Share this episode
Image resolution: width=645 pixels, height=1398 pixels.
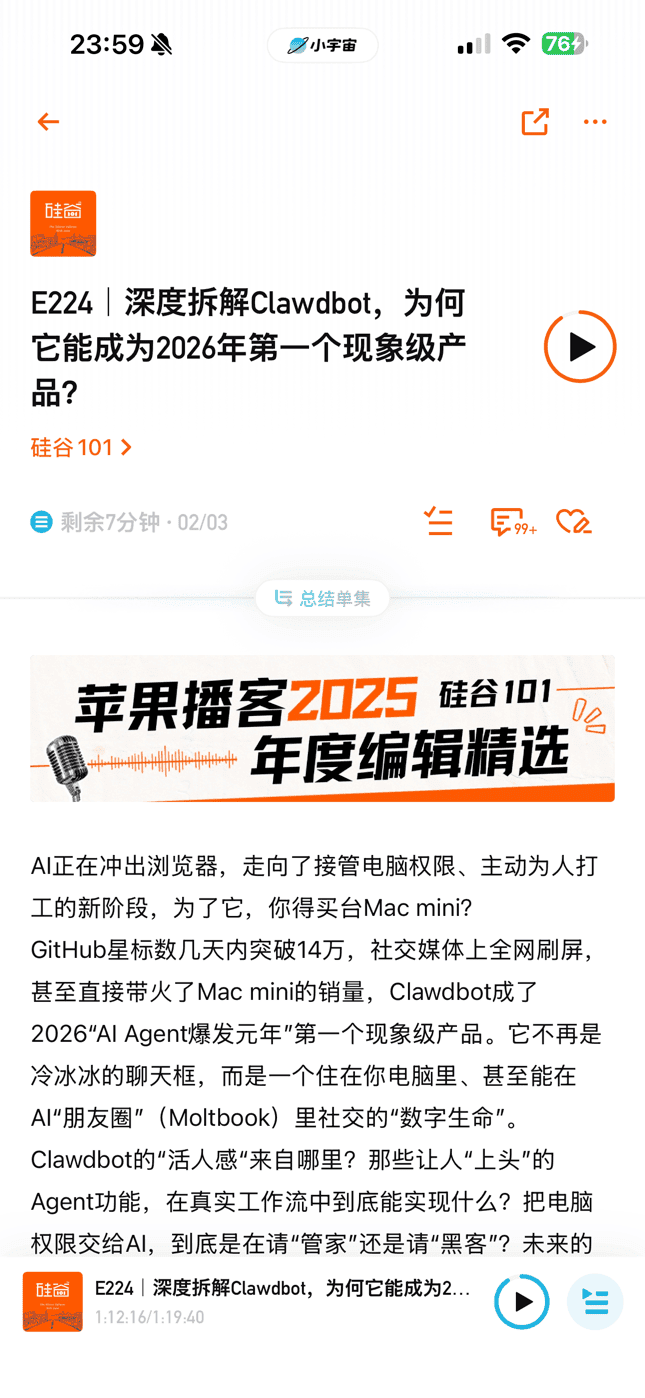point(535,122)
